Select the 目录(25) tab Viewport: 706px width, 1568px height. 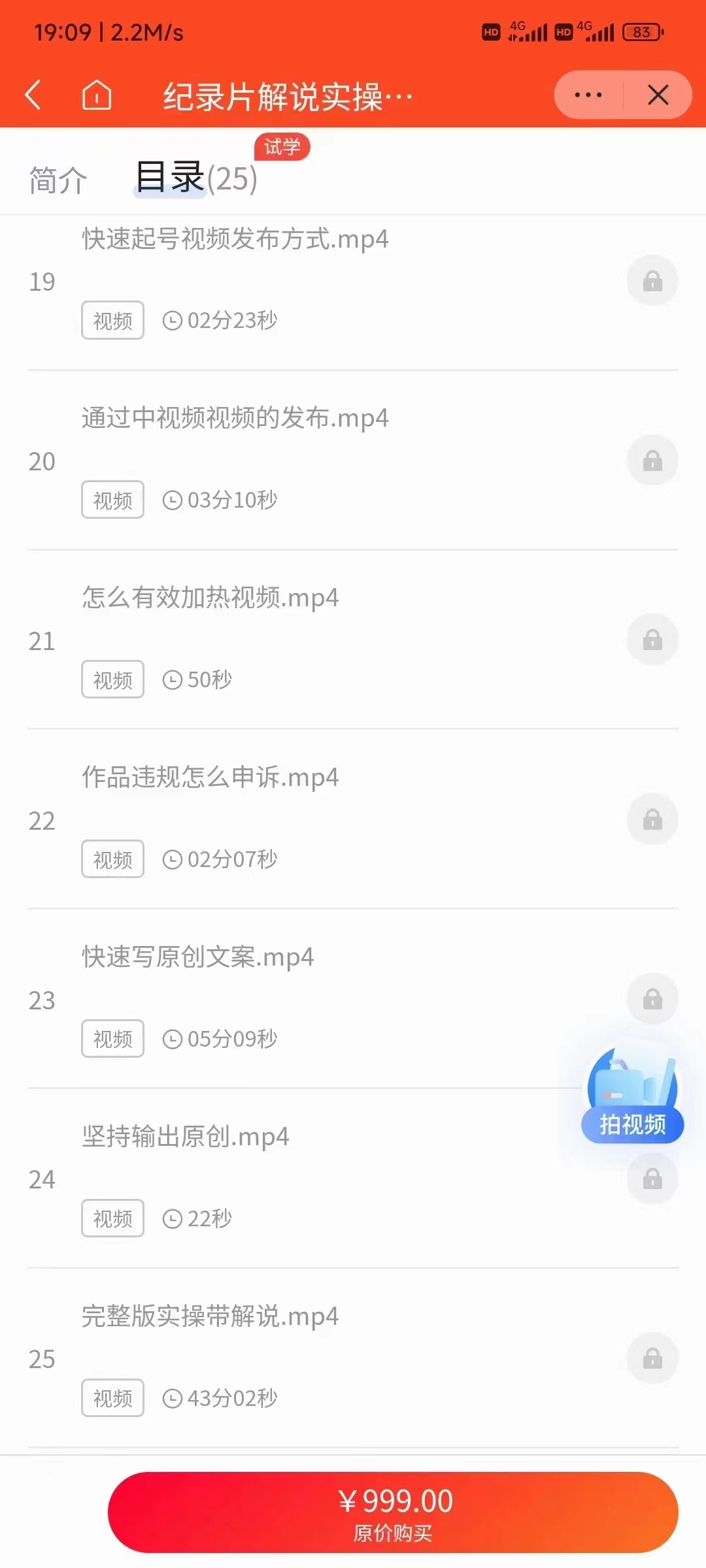click(196, 178)
